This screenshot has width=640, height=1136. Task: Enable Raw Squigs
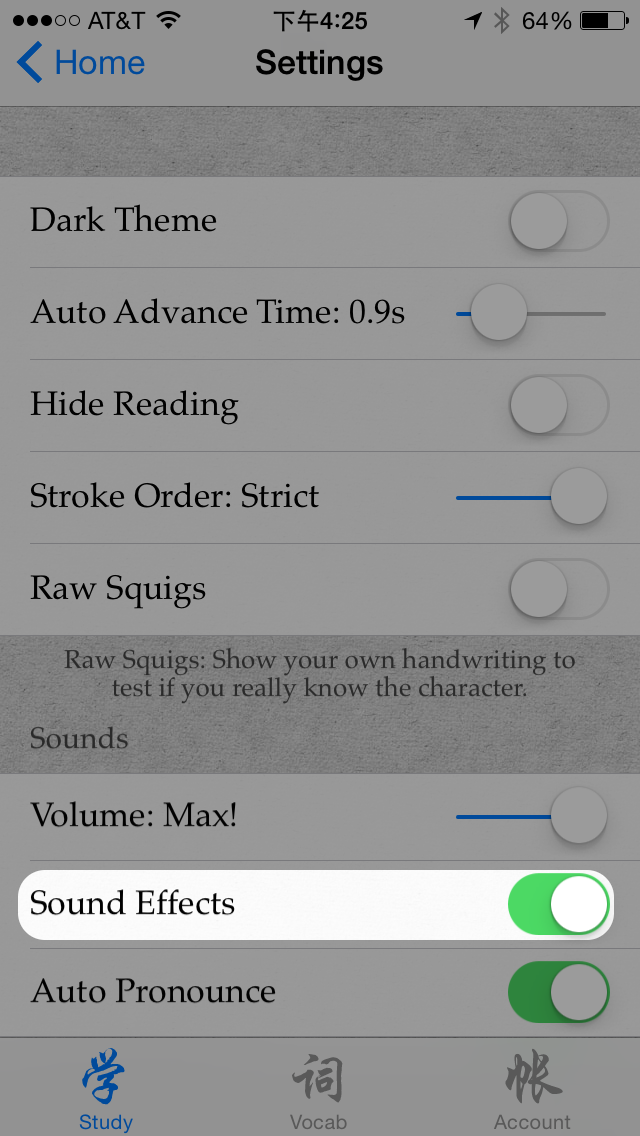[558, 589]
